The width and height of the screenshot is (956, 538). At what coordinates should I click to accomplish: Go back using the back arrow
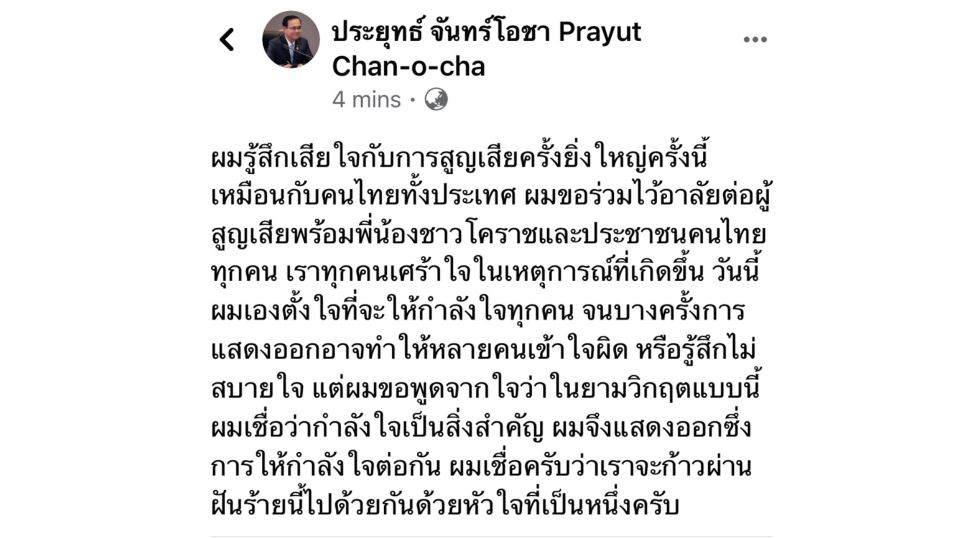coord(227,40)
